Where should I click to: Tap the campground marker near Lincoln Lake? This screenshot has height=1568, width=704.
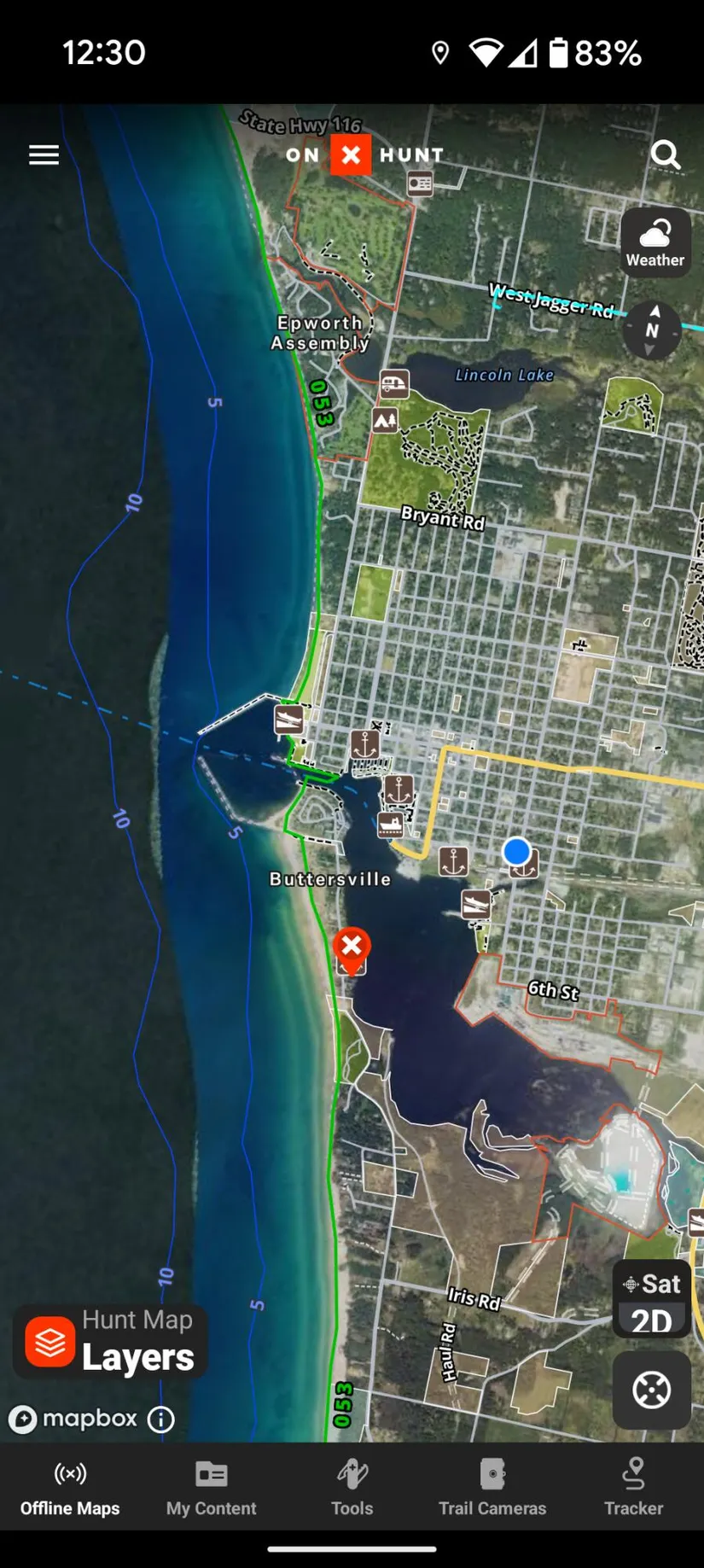(x=385, y=420)
